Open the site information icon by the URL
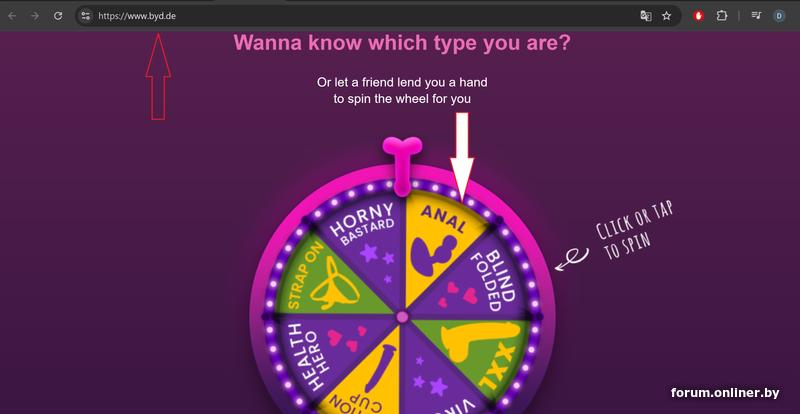Viewport: 800px width, 414px height. (86, 16)
